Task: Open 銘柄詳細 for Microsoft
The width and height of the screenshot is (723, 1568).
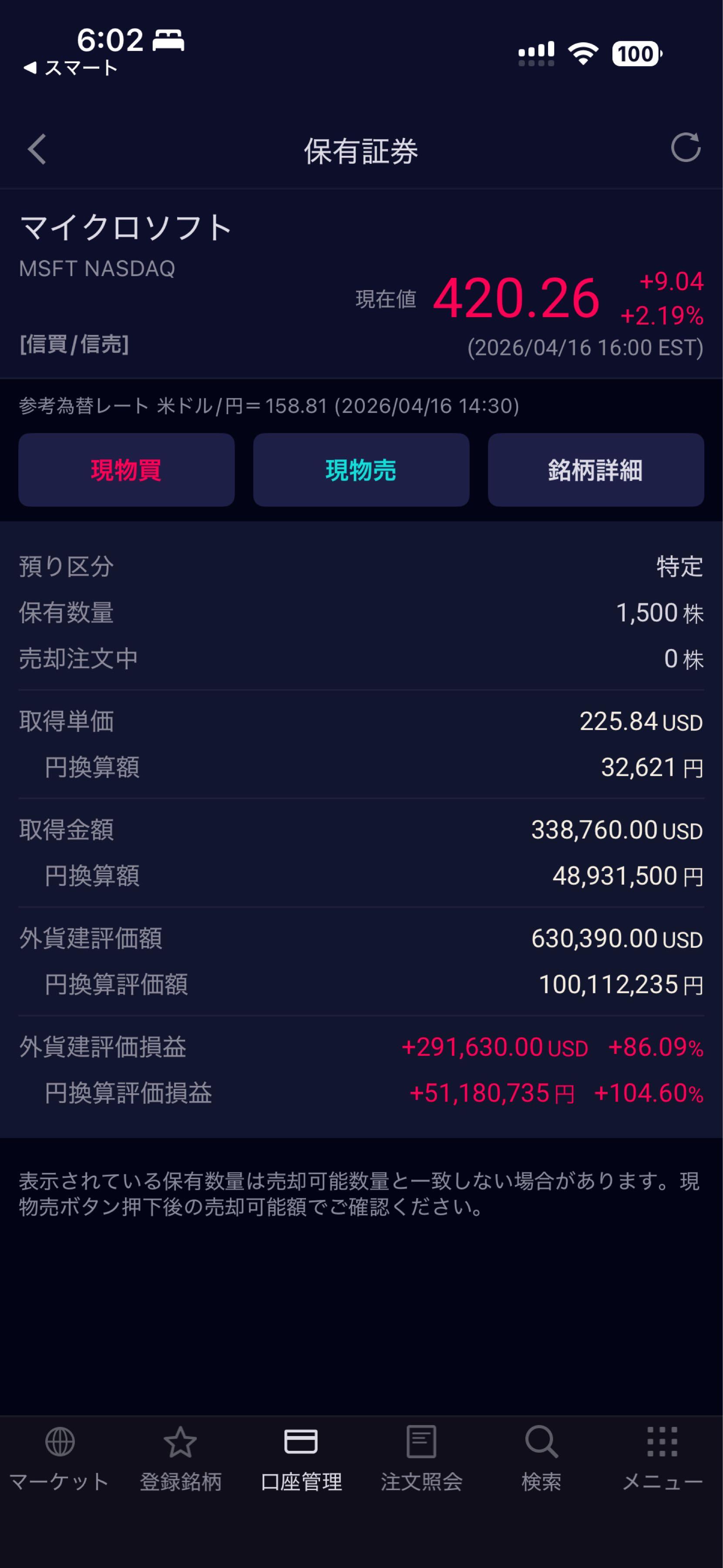Action: click(595, 470)
